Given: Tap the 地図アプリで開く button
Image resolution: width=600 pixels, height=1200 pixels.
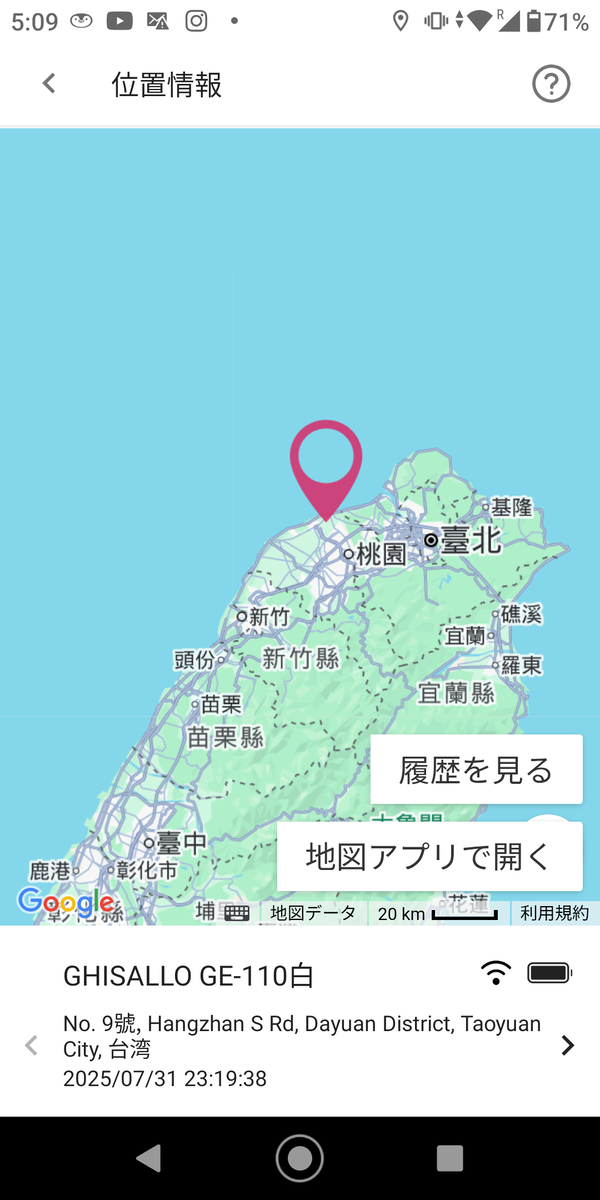Looking at the screenshot, I should coord(429,857).
